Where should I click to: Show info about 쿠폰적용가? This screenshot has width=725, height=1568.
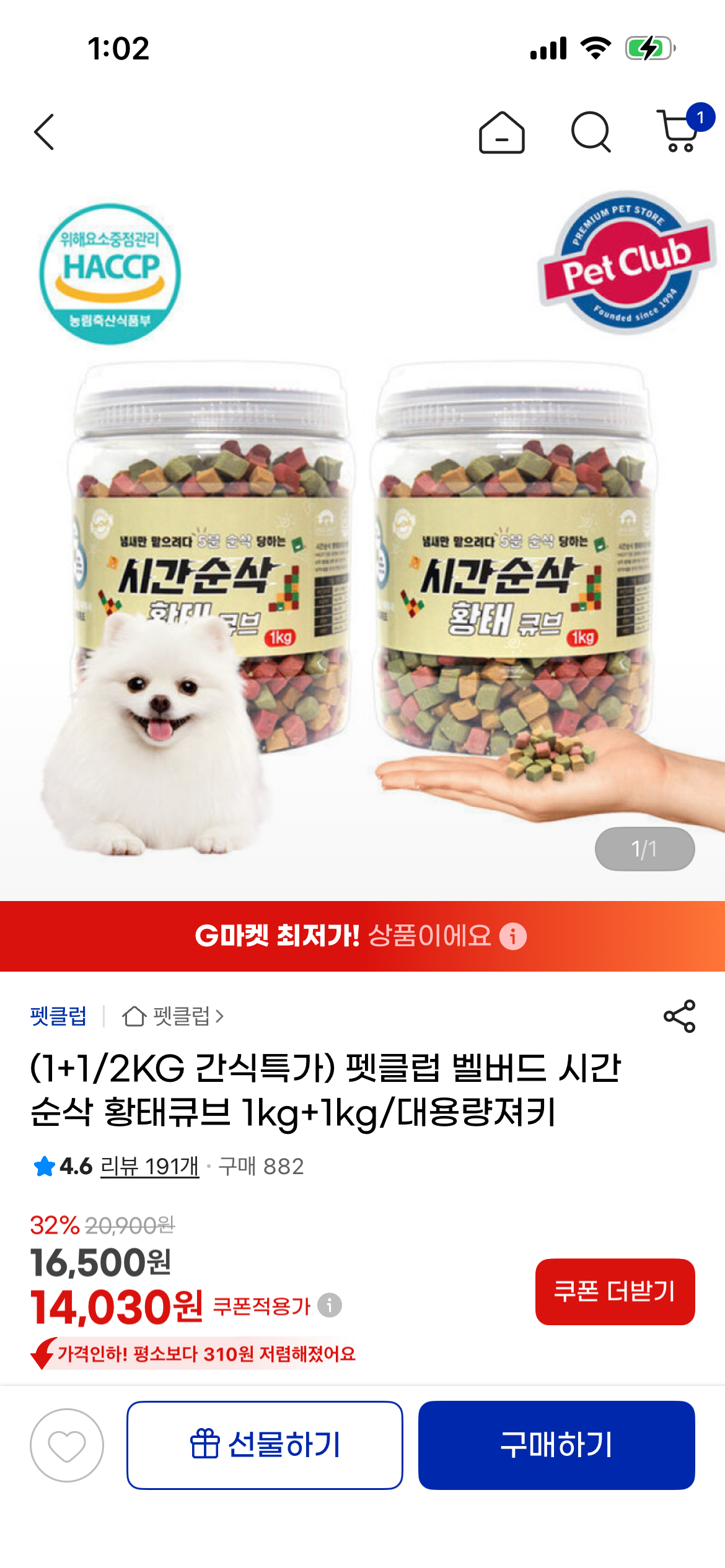[330, 1305]
